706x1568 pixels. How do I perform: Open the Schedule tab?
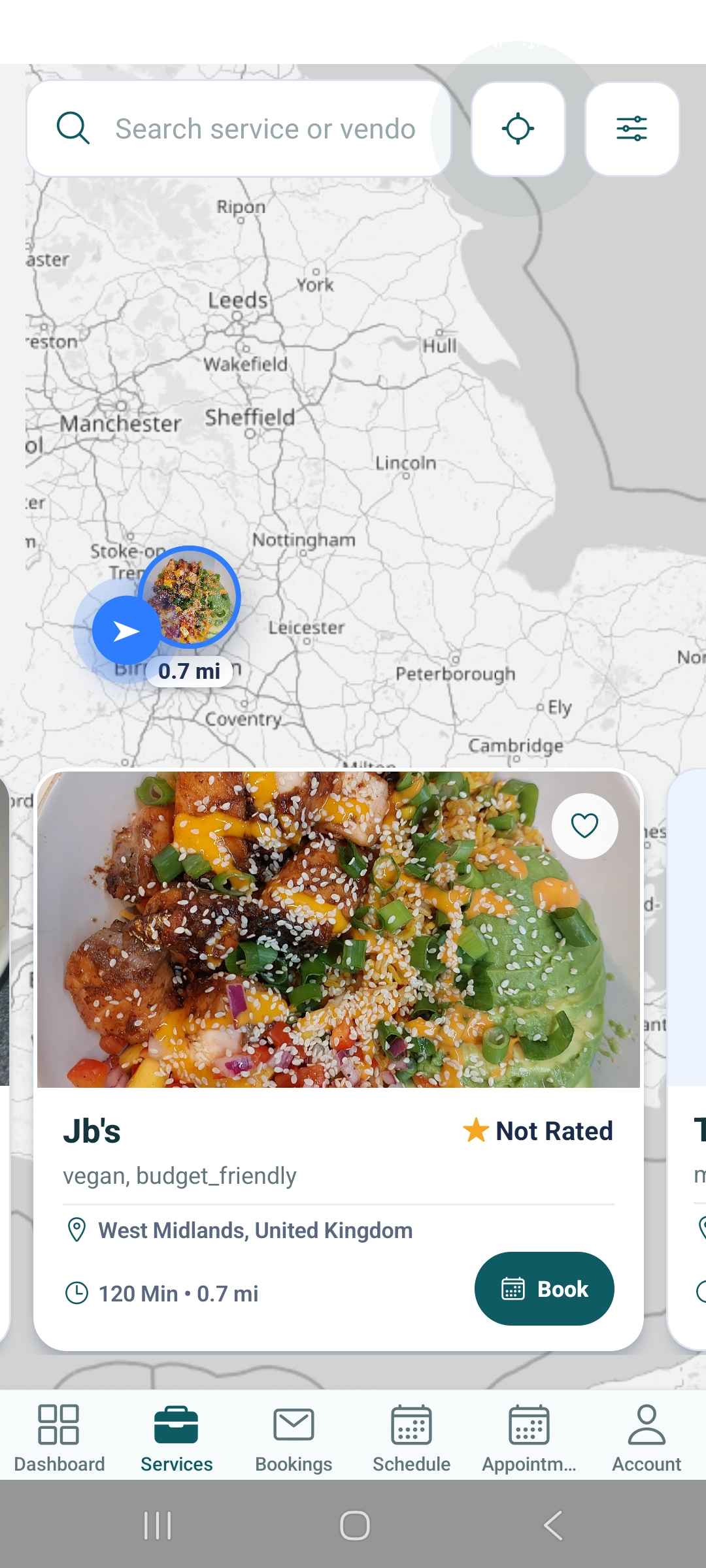pos(411,1438)
